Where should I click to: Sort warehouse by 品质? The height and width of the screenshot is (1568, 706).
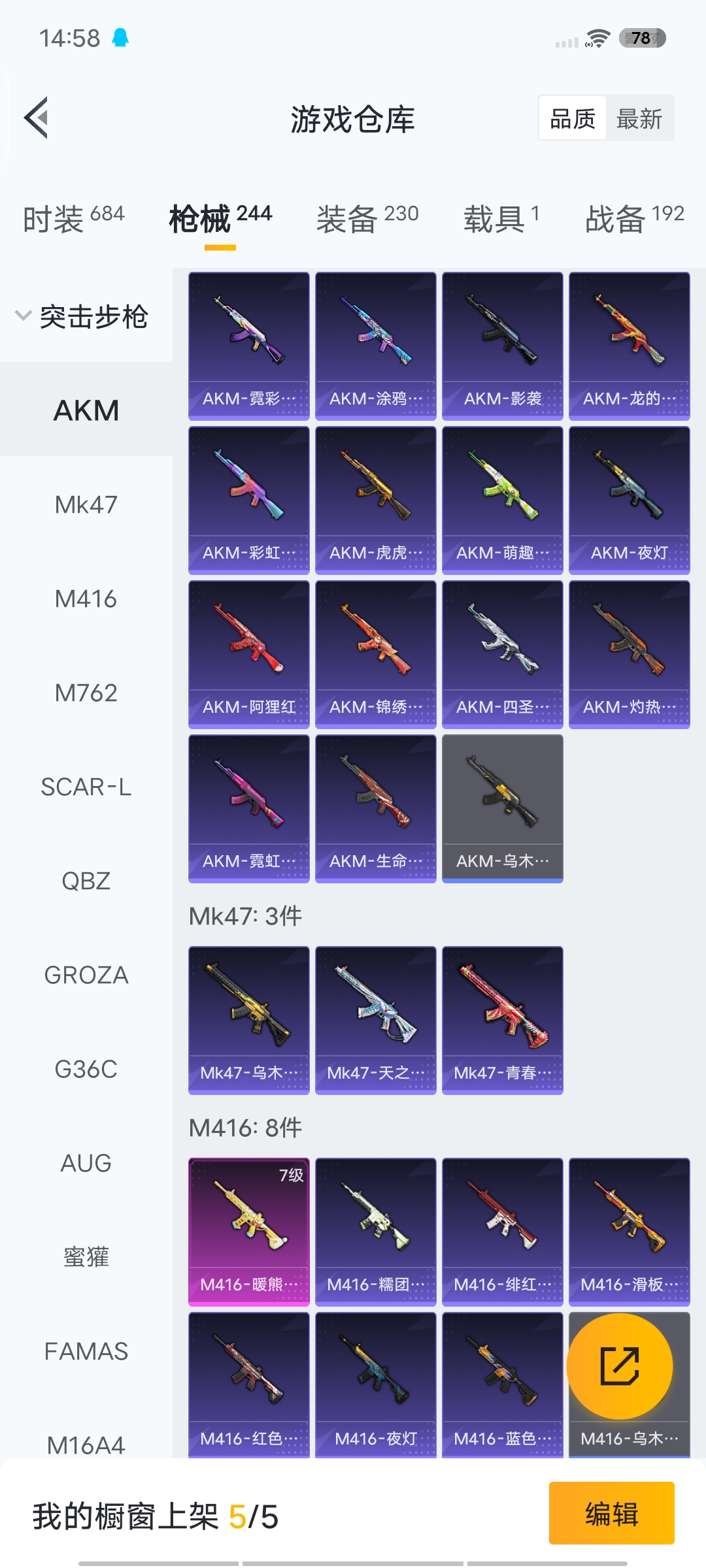click(573, 119)
